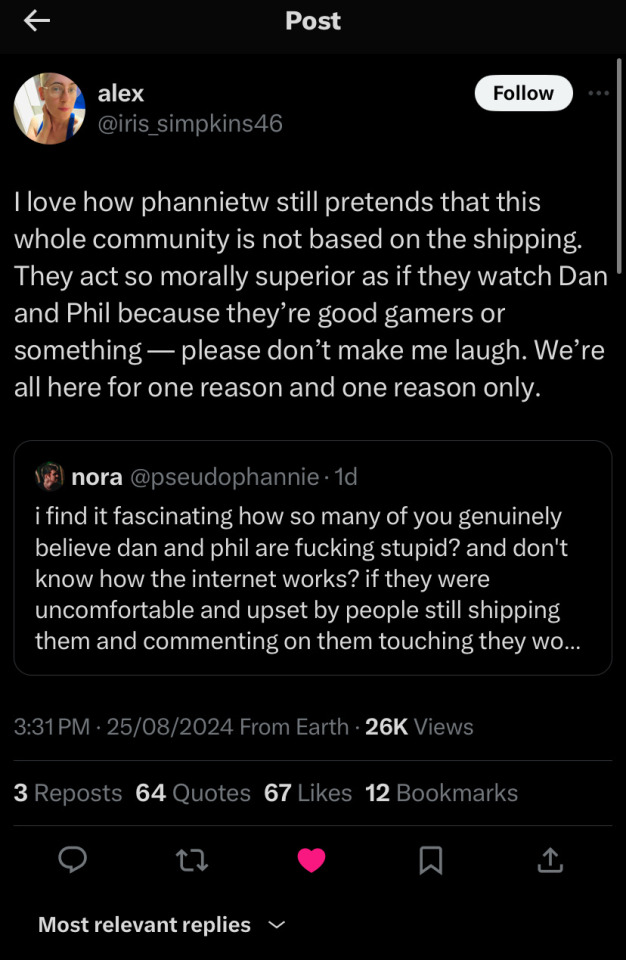Open alex's profile picture

pyautogui.click(x=49, y=108)
